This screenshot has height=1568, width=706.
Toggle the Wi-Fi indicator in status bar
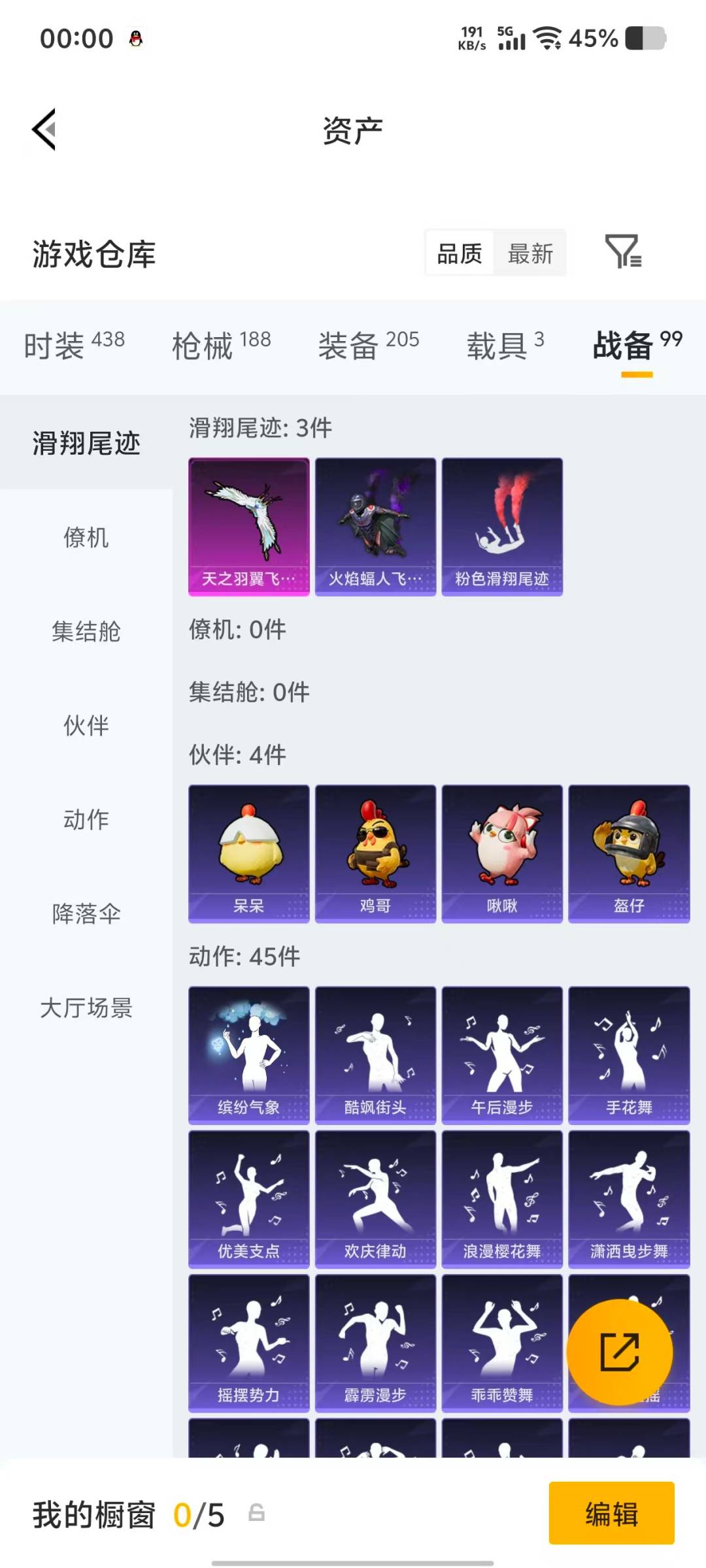[x=546, y=39]
